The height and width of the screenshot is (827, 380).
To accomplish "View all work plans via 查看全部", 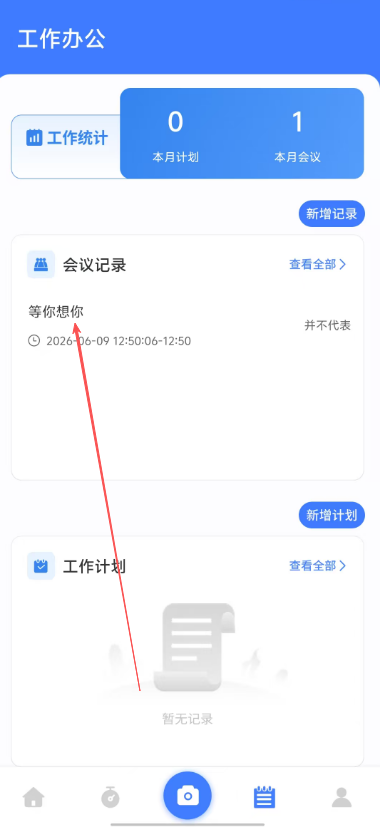I will point(317,566).
